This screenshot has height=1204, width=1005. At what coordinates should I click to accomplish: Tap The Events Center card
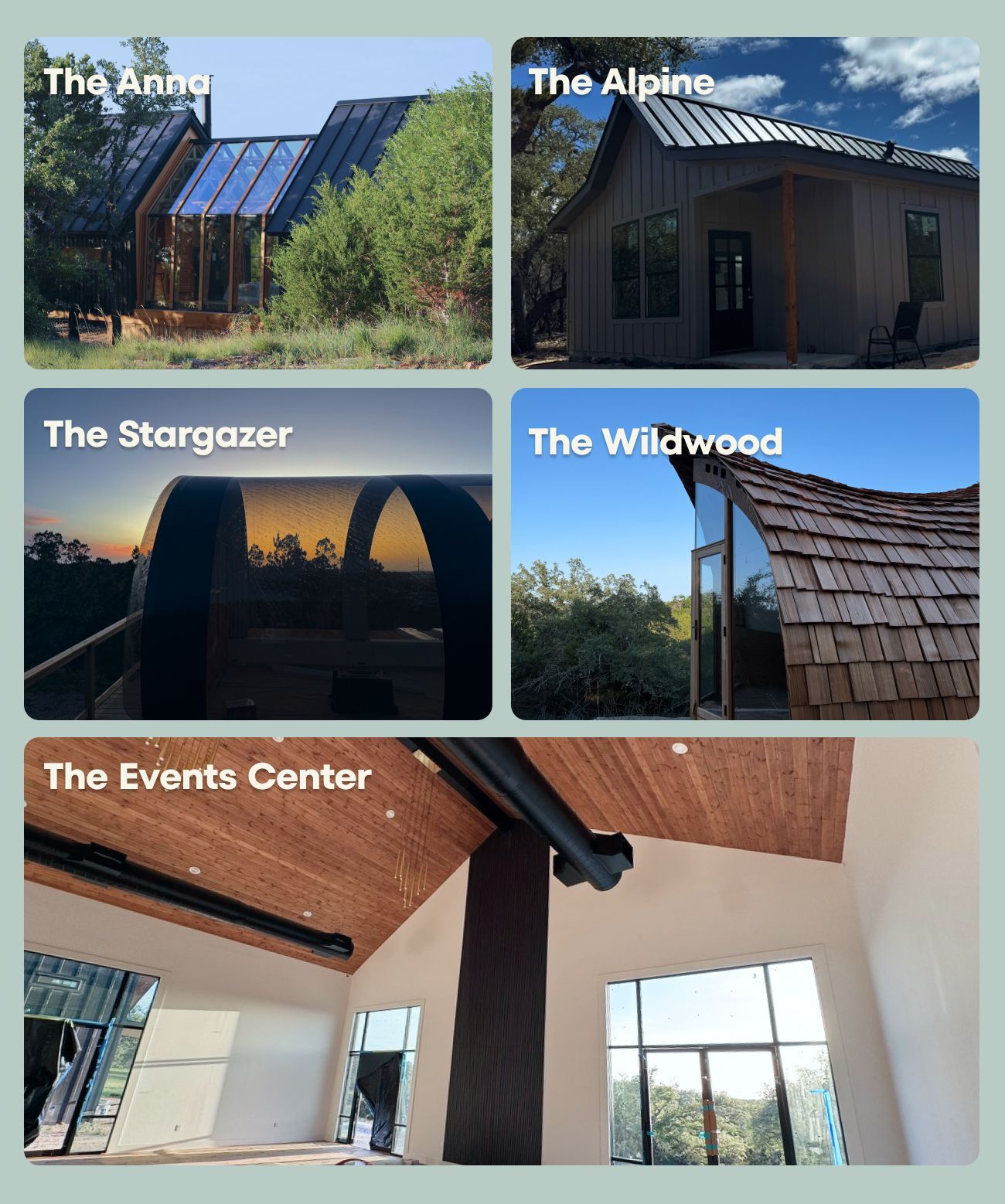[x=501, y=951]
